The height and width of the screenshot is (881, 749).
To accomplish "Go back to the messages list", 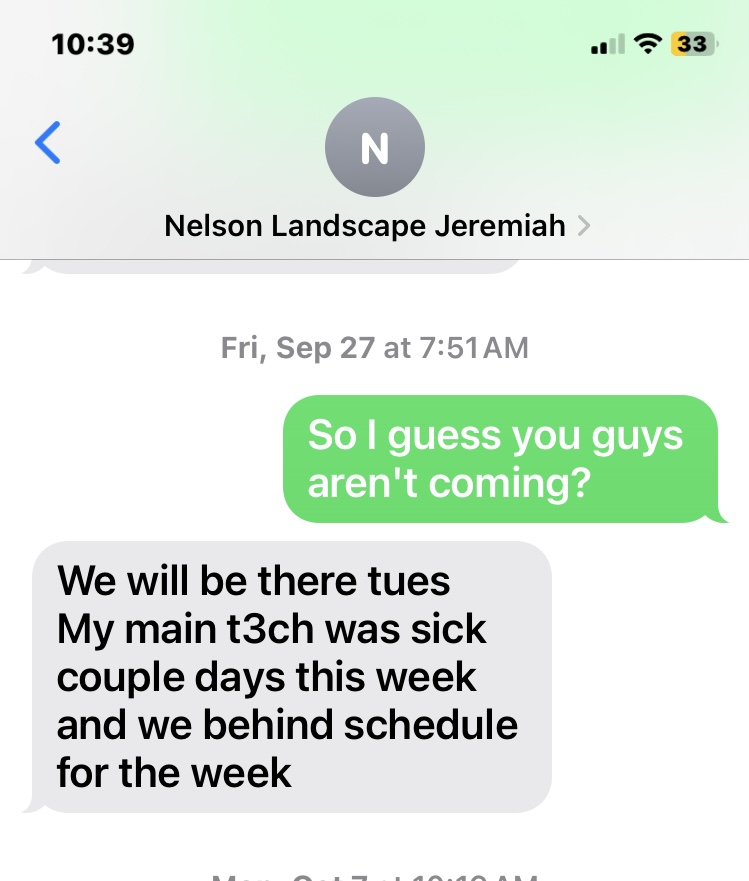I will coord(48,144).
